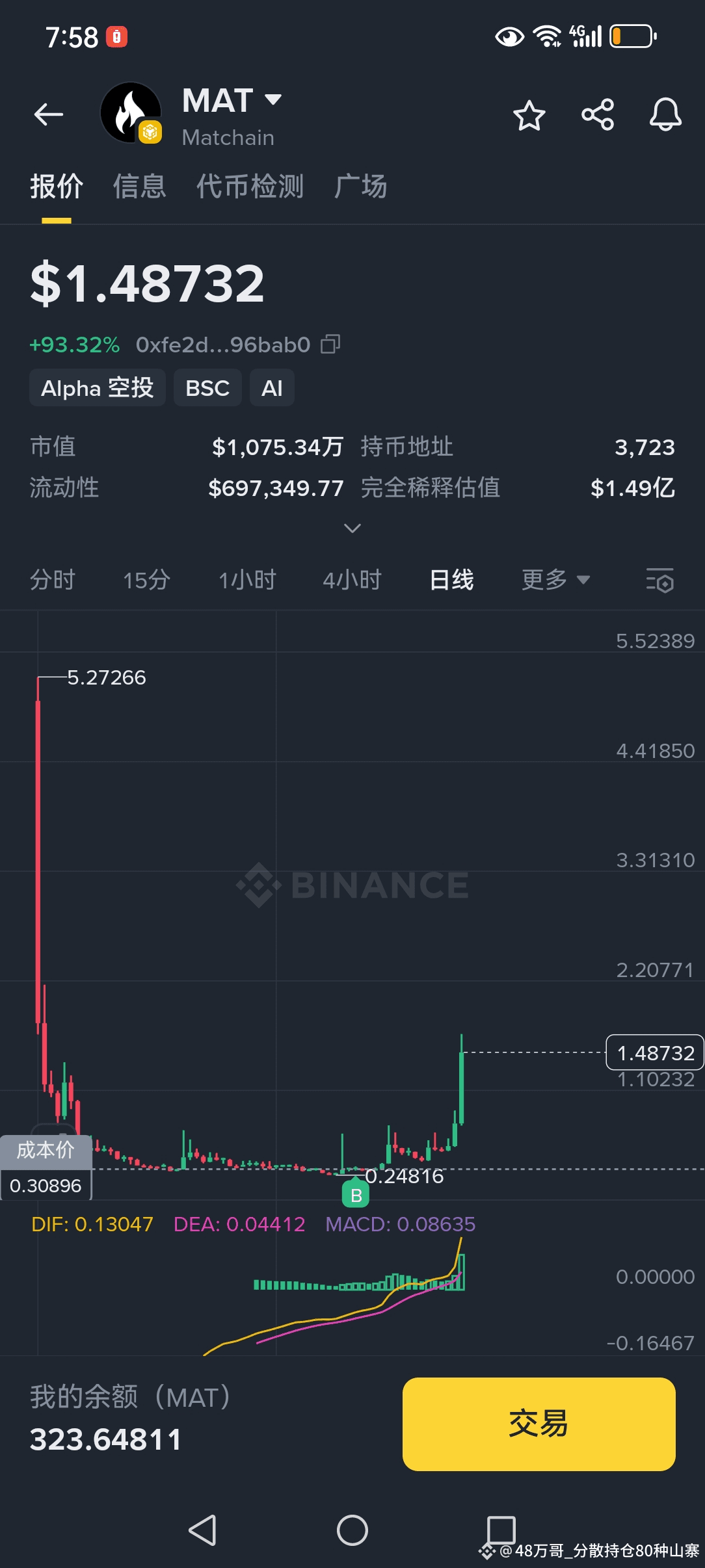Switch to the 广场 tab
The image size is (705, 1568).
click(x=360, y=187)
